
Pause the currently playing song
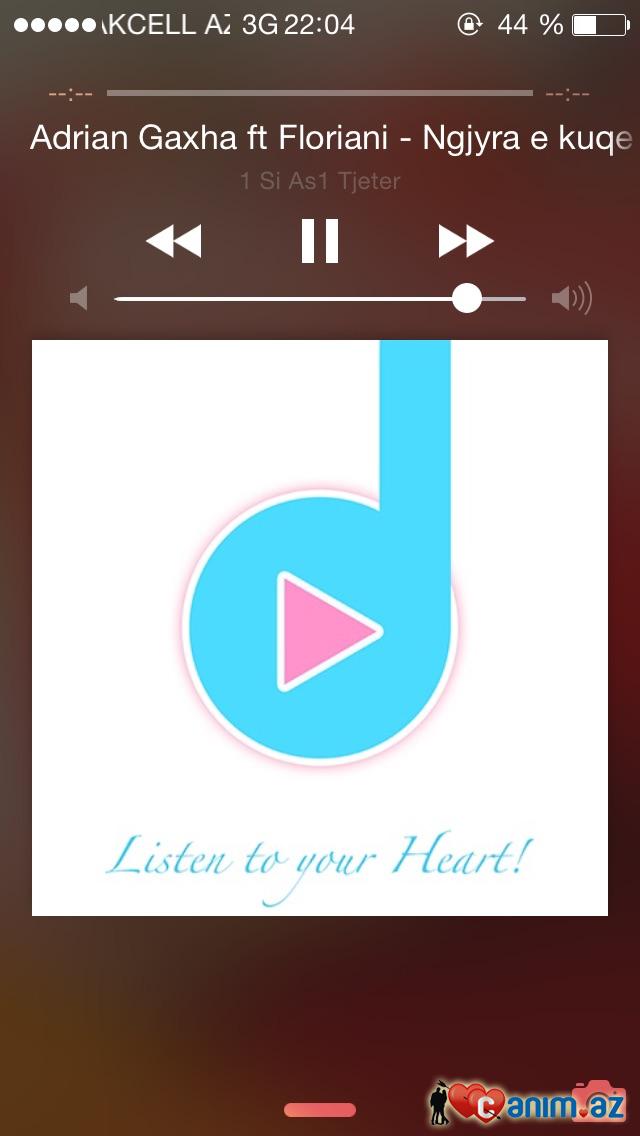click(x=320, y=241)
